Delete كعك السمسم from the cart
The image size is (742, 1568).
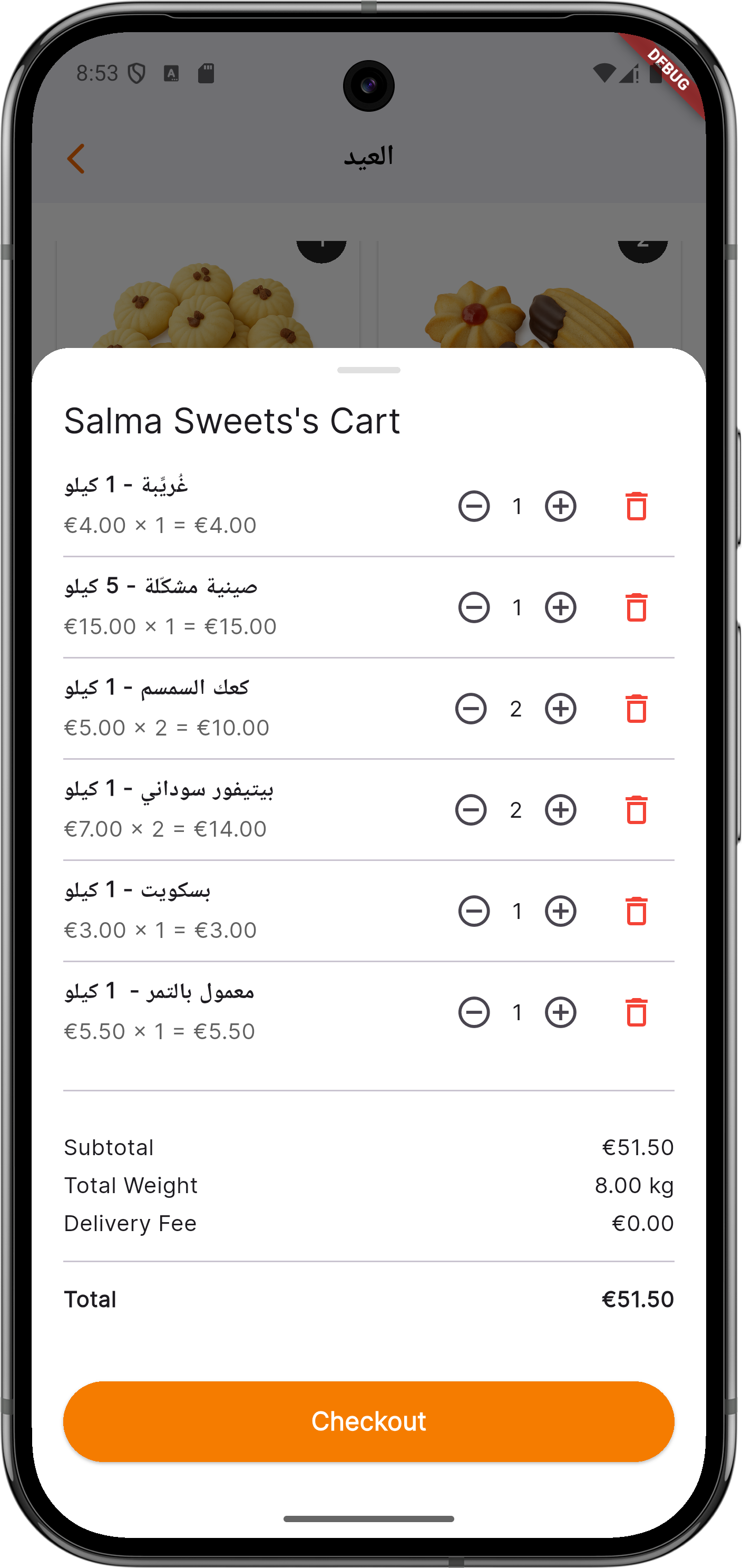636,709
